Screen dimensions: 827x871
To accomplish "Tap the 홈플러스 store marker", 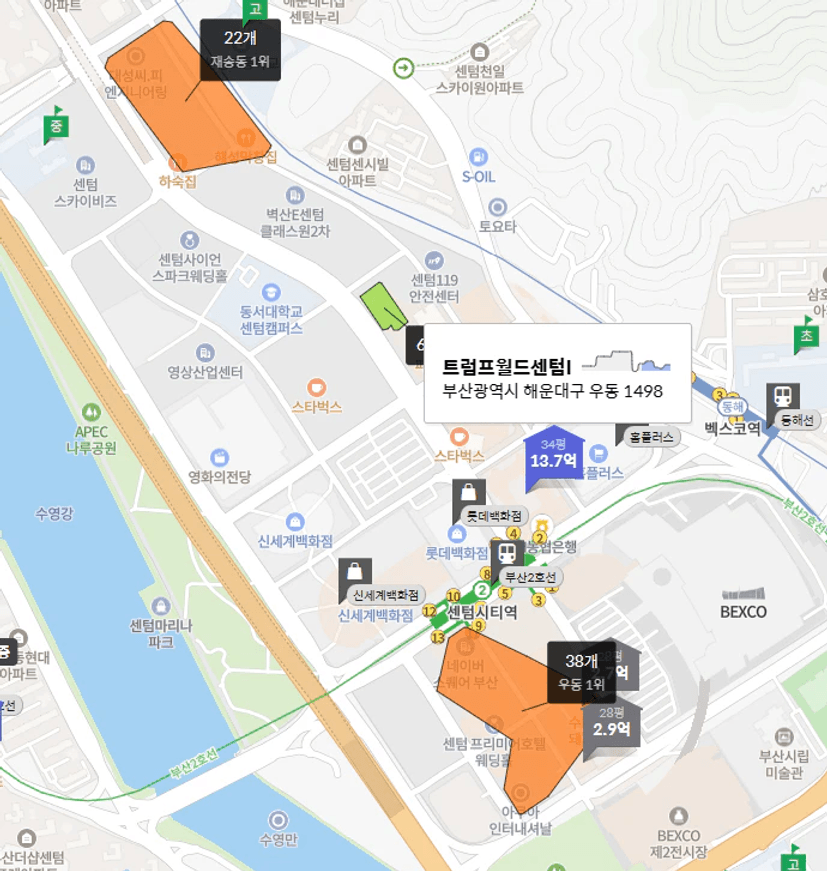I will point(648,437).
